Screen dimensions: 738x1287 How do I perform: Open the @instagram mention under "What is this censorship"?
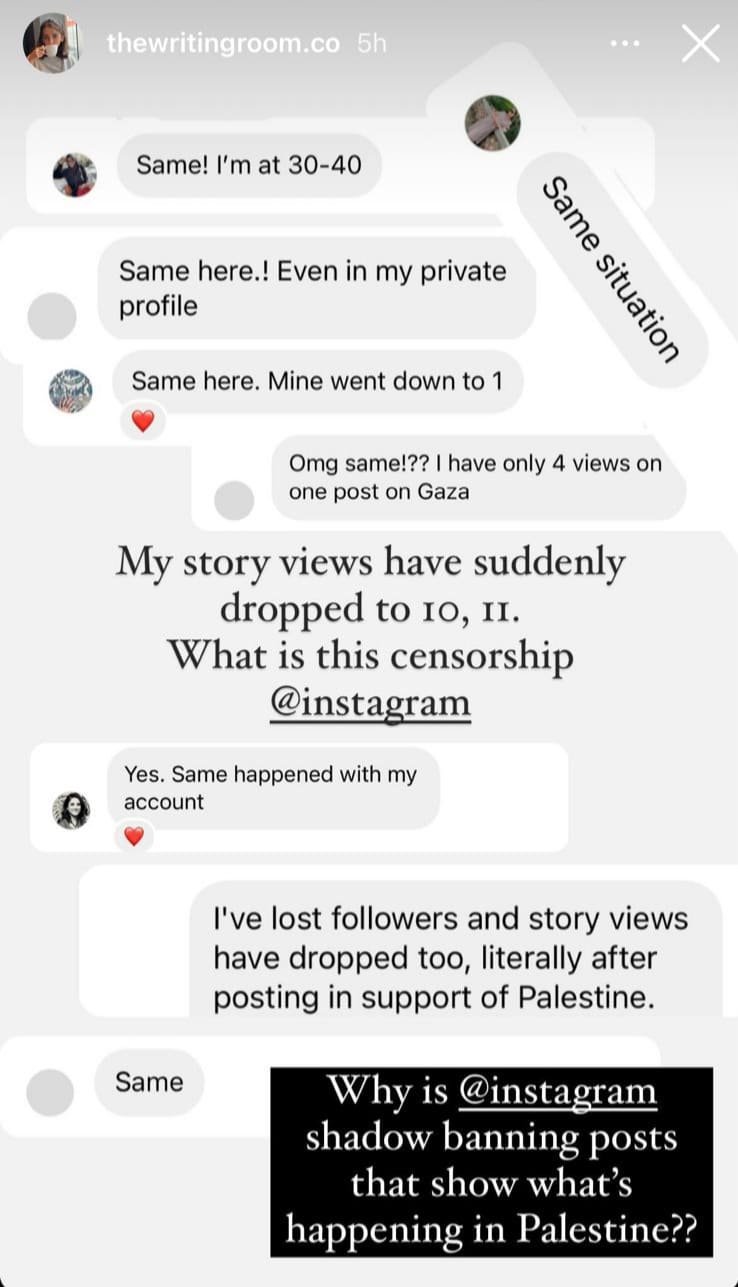(370, 702)
